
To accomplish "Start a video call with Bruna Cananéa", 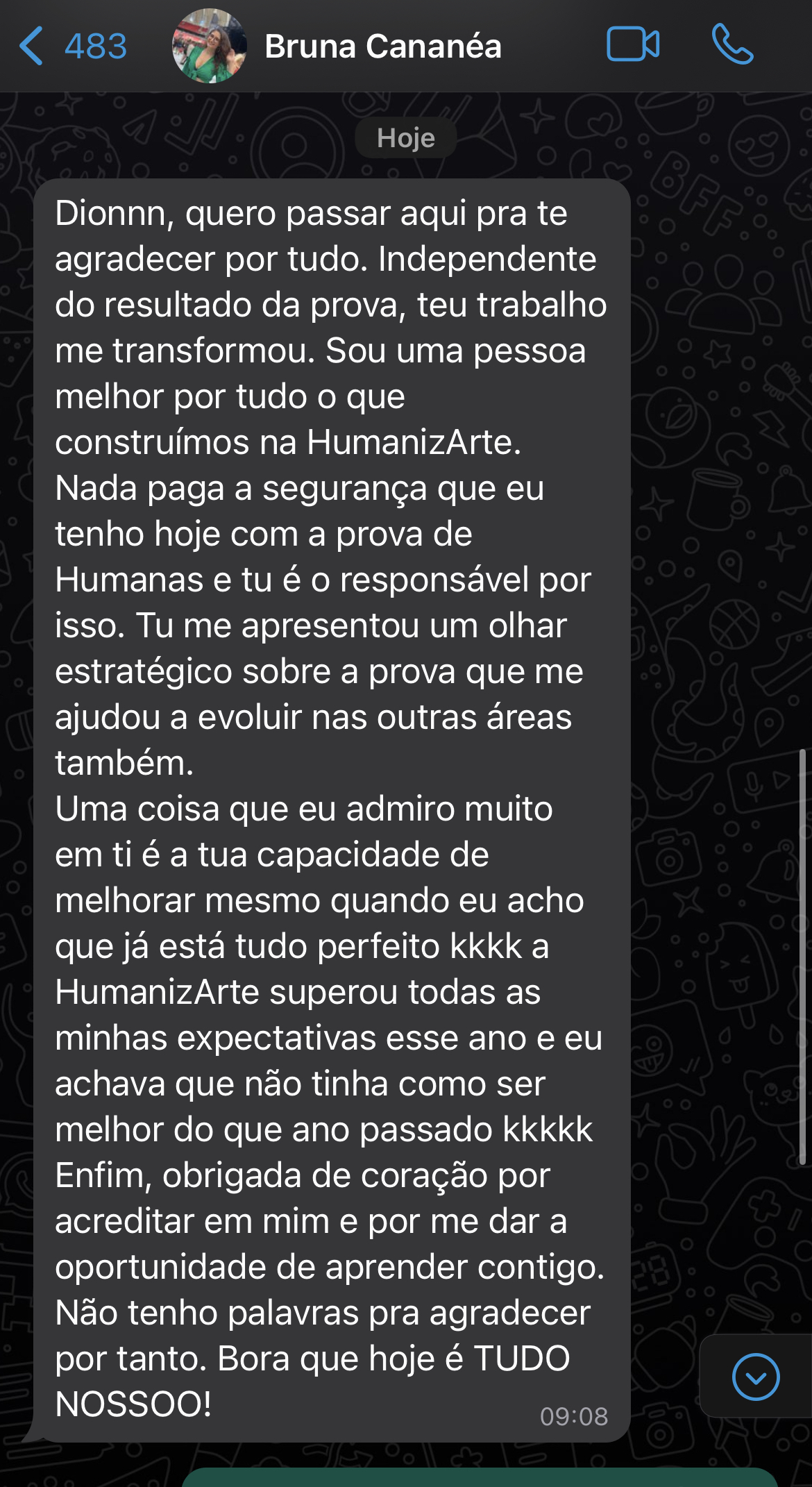I will point(632,45).
